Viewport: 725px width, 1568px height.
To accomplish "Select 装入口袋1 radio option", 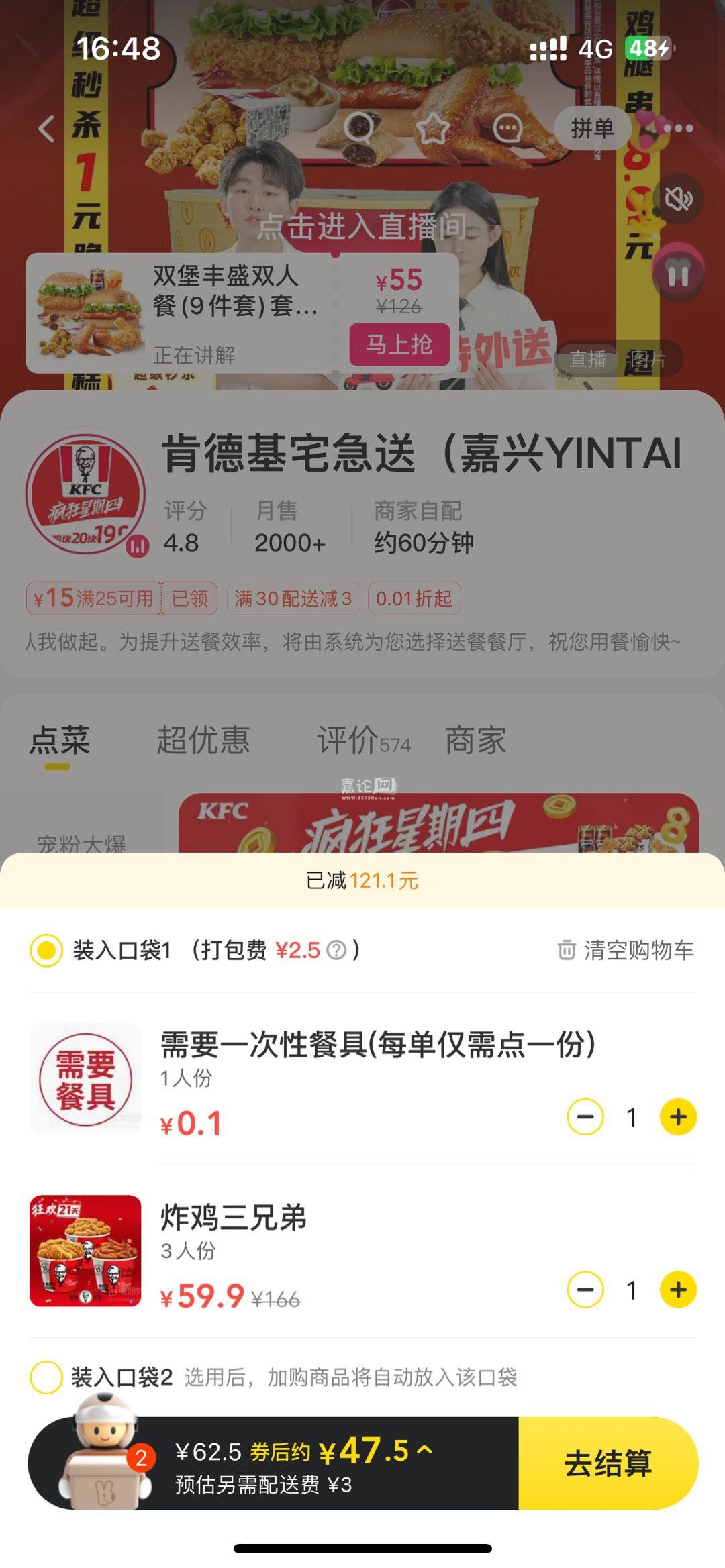I will 46,950.
